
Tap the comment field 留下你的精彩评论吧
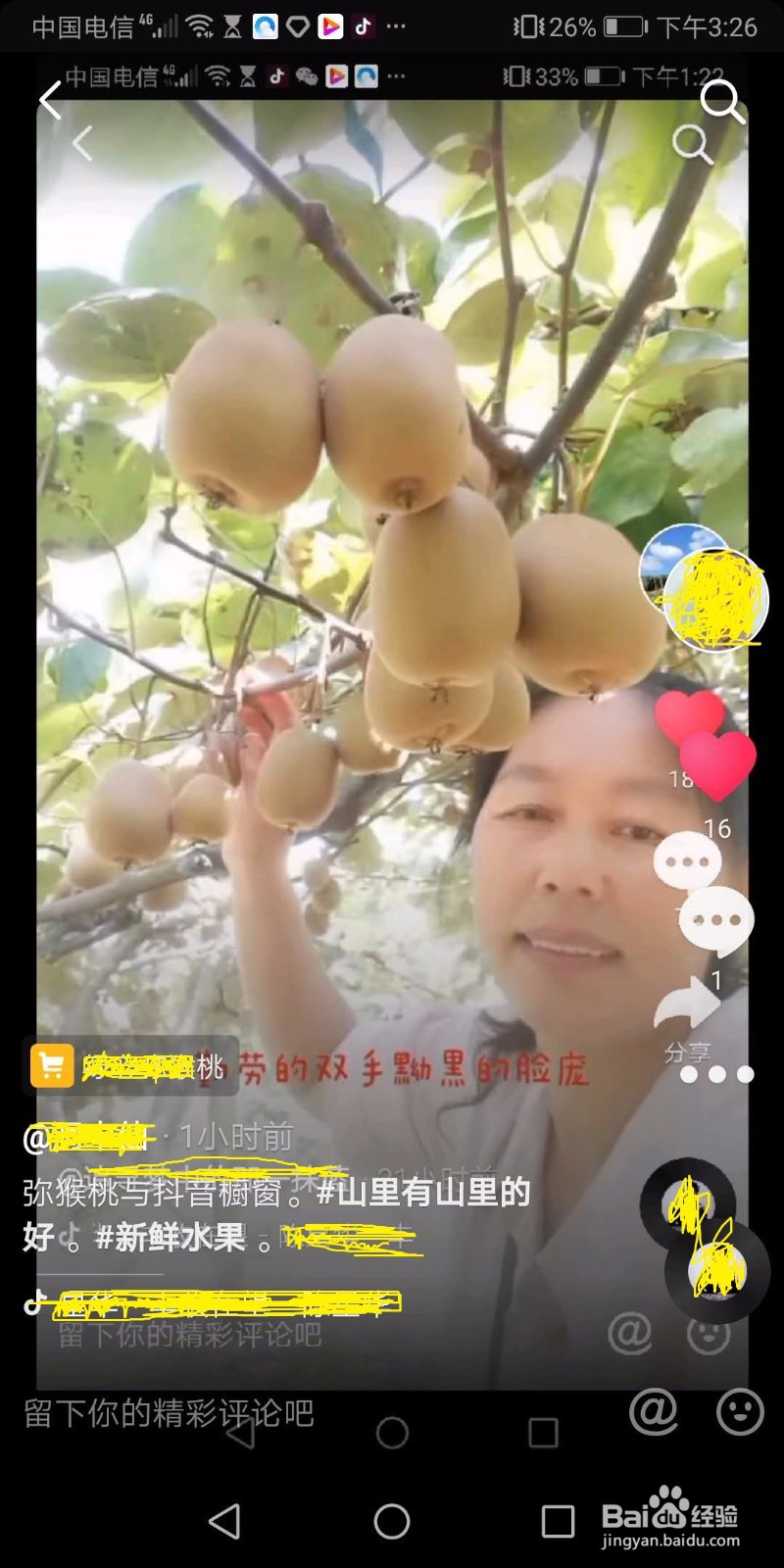click(x=167, y=1412)
